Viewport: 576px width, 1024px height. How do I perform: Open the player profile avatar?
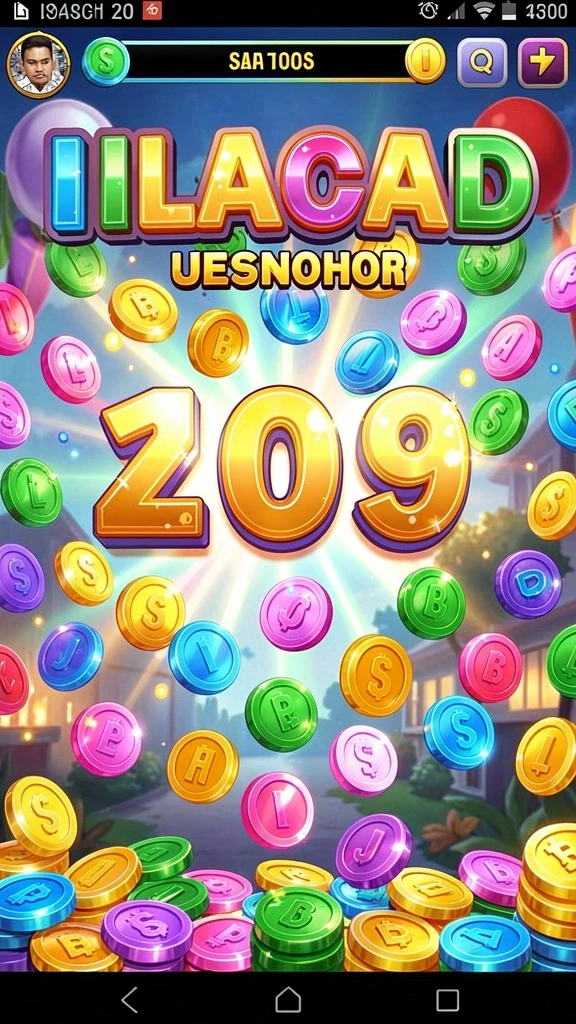coord(38,64)
